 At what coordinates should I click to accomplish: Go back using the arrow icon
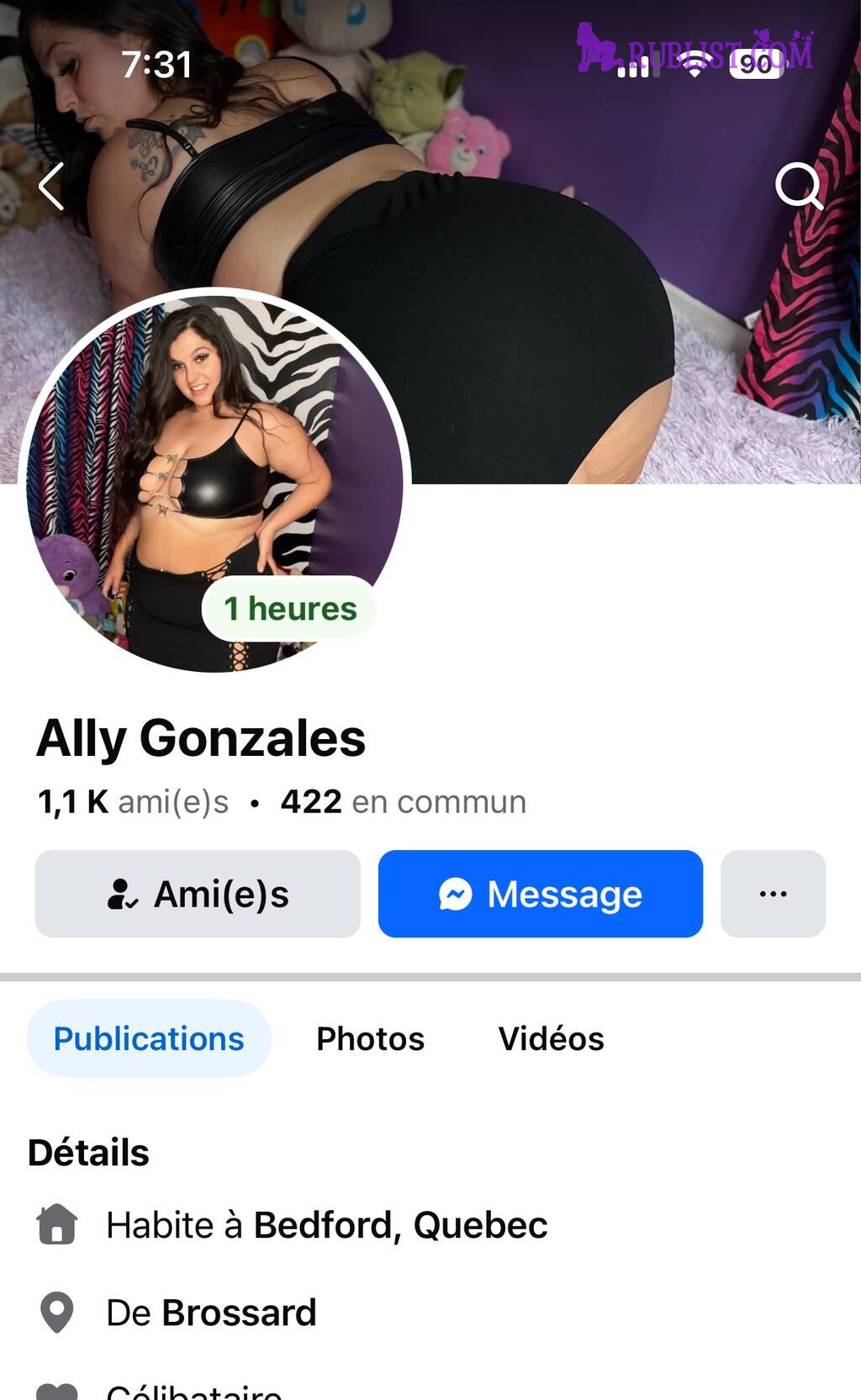[x=52, y=186]
